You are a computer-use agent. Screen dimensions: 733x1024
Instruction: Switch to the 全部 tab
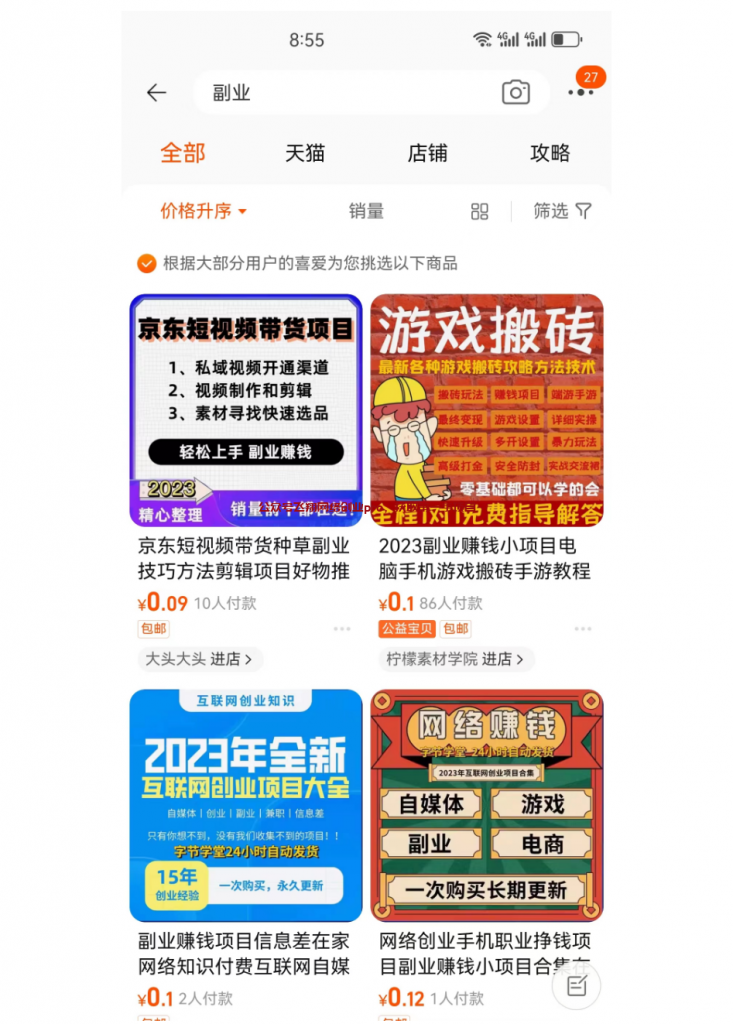(183, 153)
